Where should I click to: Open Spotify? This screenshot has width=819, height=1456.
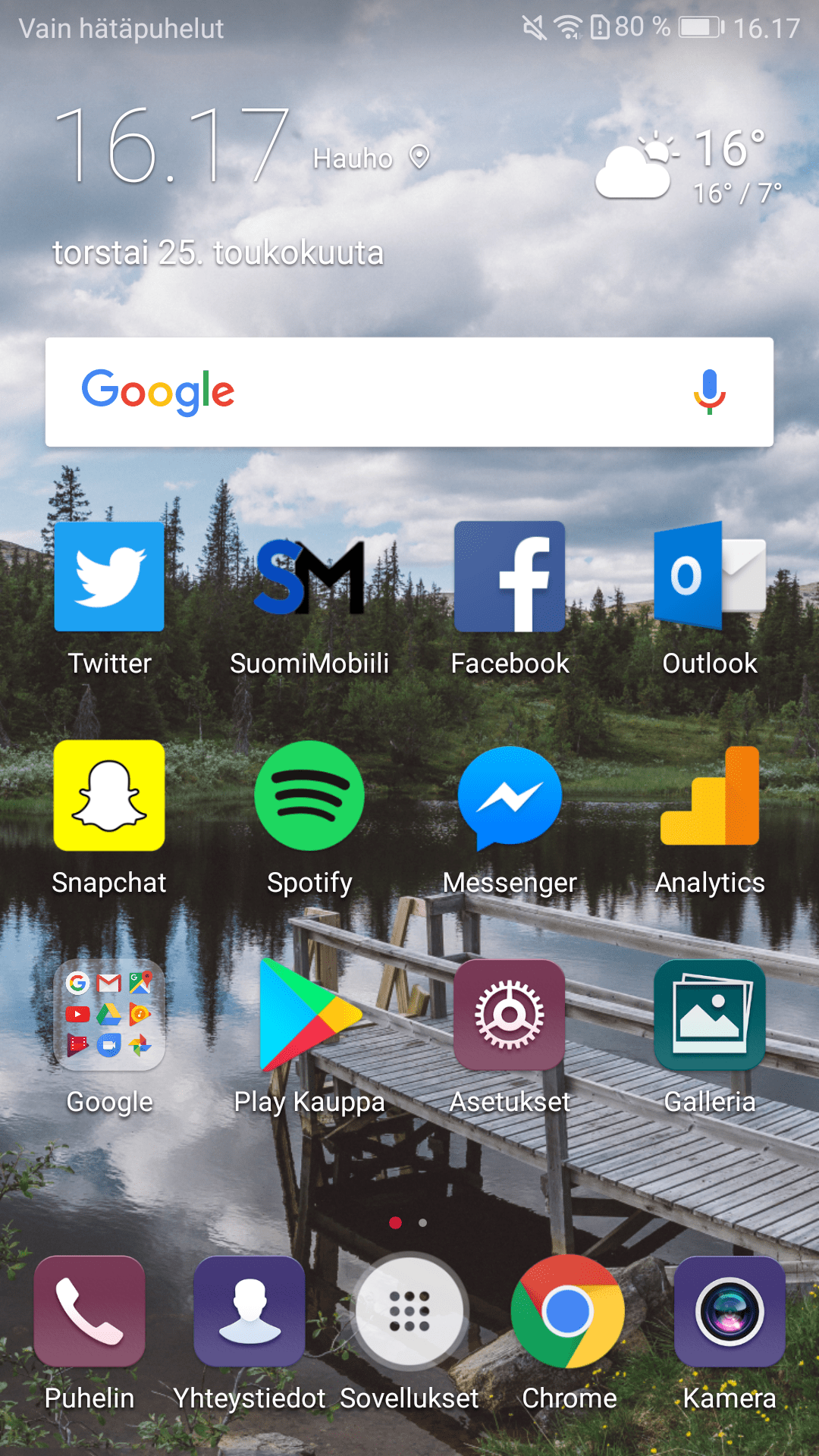pos(309,795)
